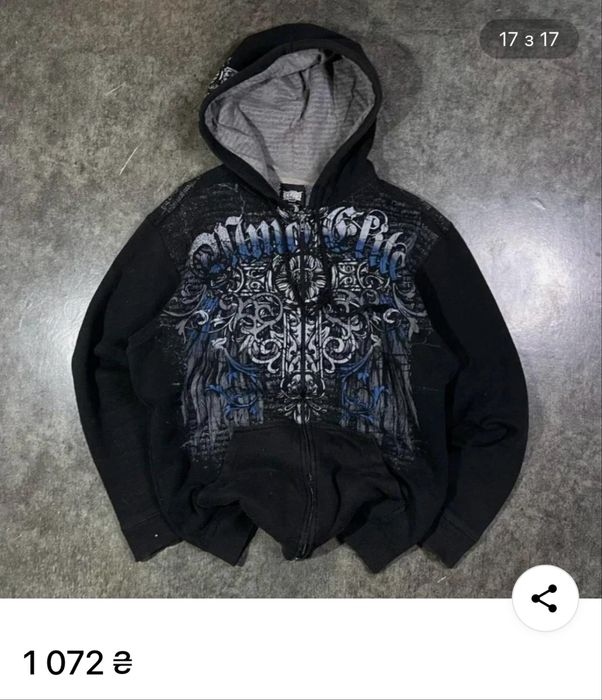
Task: Share this hoodie listing
Action: [x=544, y=599]
